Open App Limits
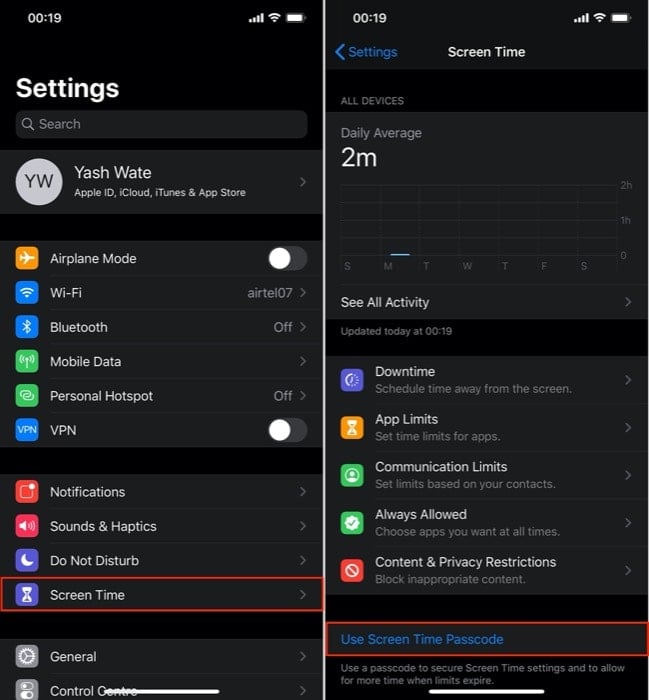 tap(486, 427)
